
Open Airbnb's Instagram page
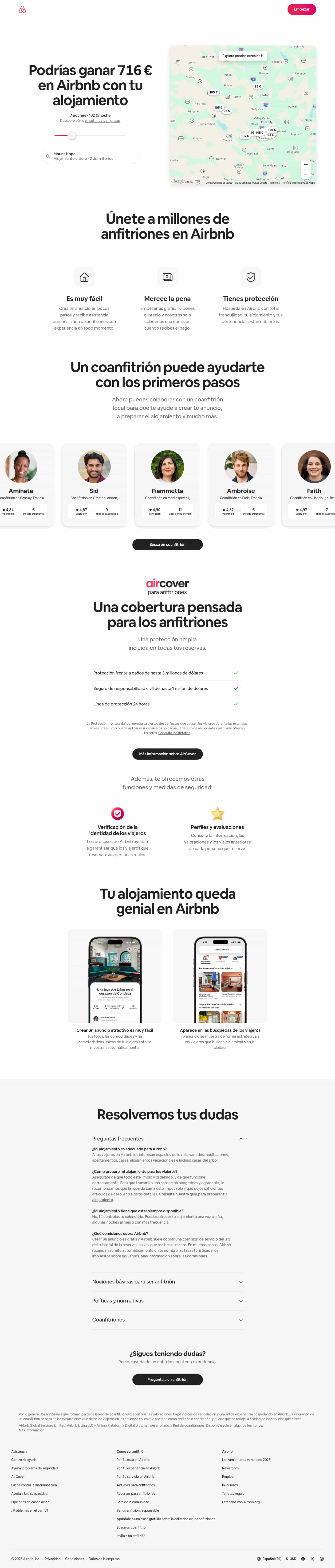(x=322, y=1558)
